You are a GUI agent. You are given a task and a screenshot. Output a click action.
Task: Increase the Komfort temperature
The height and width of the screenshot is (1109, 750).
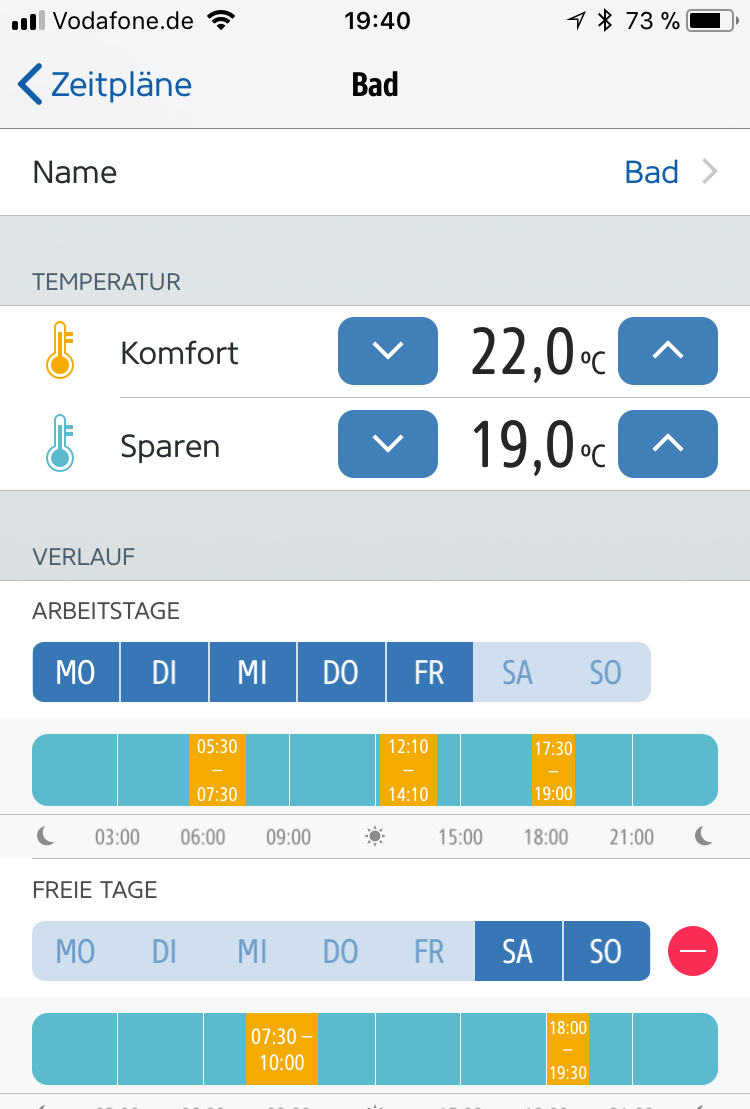[668, 351]
